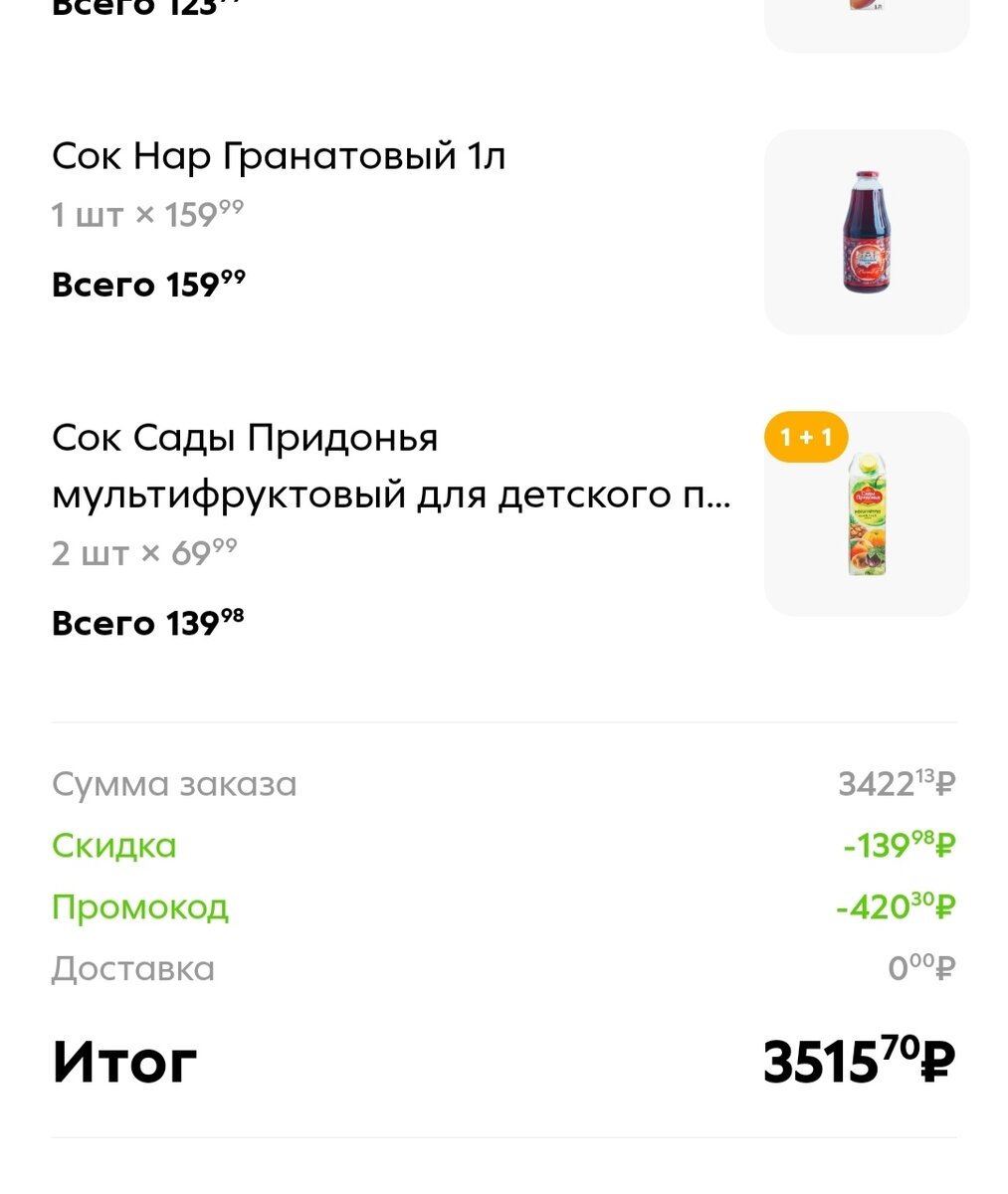Image resolution: width=1008 pixels, height=1194 pixels.
Task: Click the final total 3515⁷⁰₽
Action: (x=856, y=1061)
